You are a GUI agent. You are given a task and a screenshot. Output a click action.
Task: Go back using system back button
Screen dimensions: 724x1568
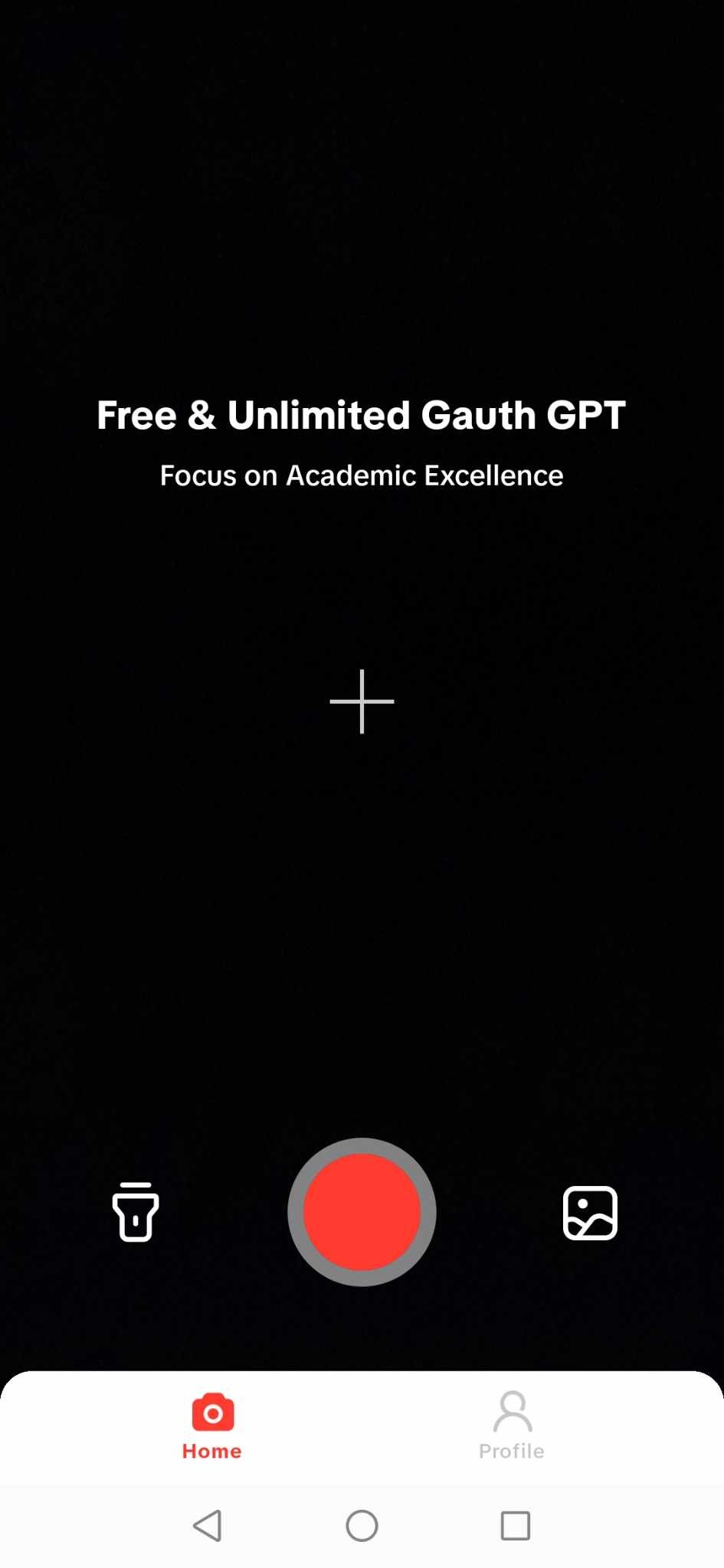point(208,1526)
